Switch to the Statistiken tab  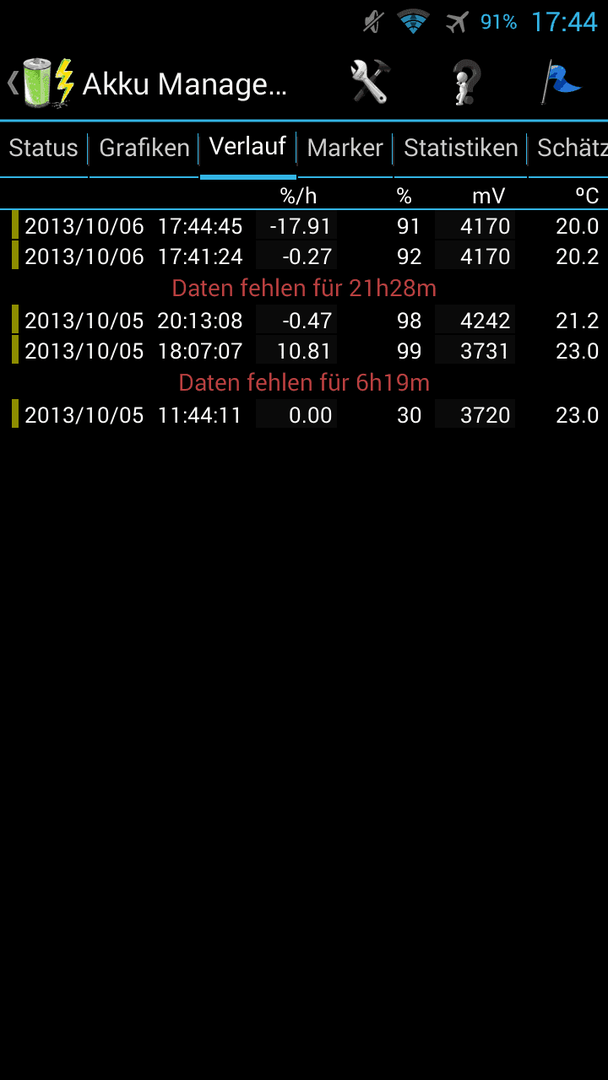(461, 148)
